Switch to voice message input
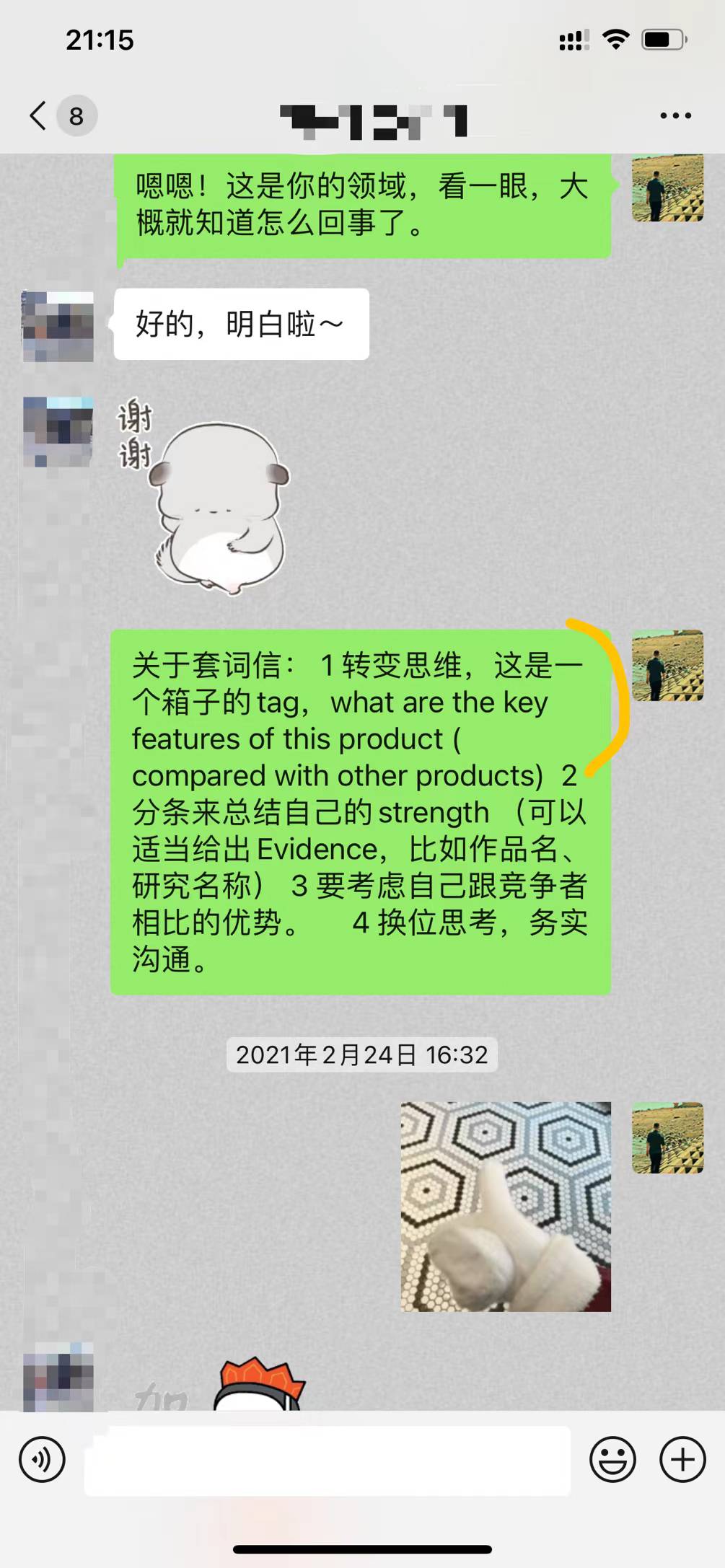 (x=42, y=1459)
